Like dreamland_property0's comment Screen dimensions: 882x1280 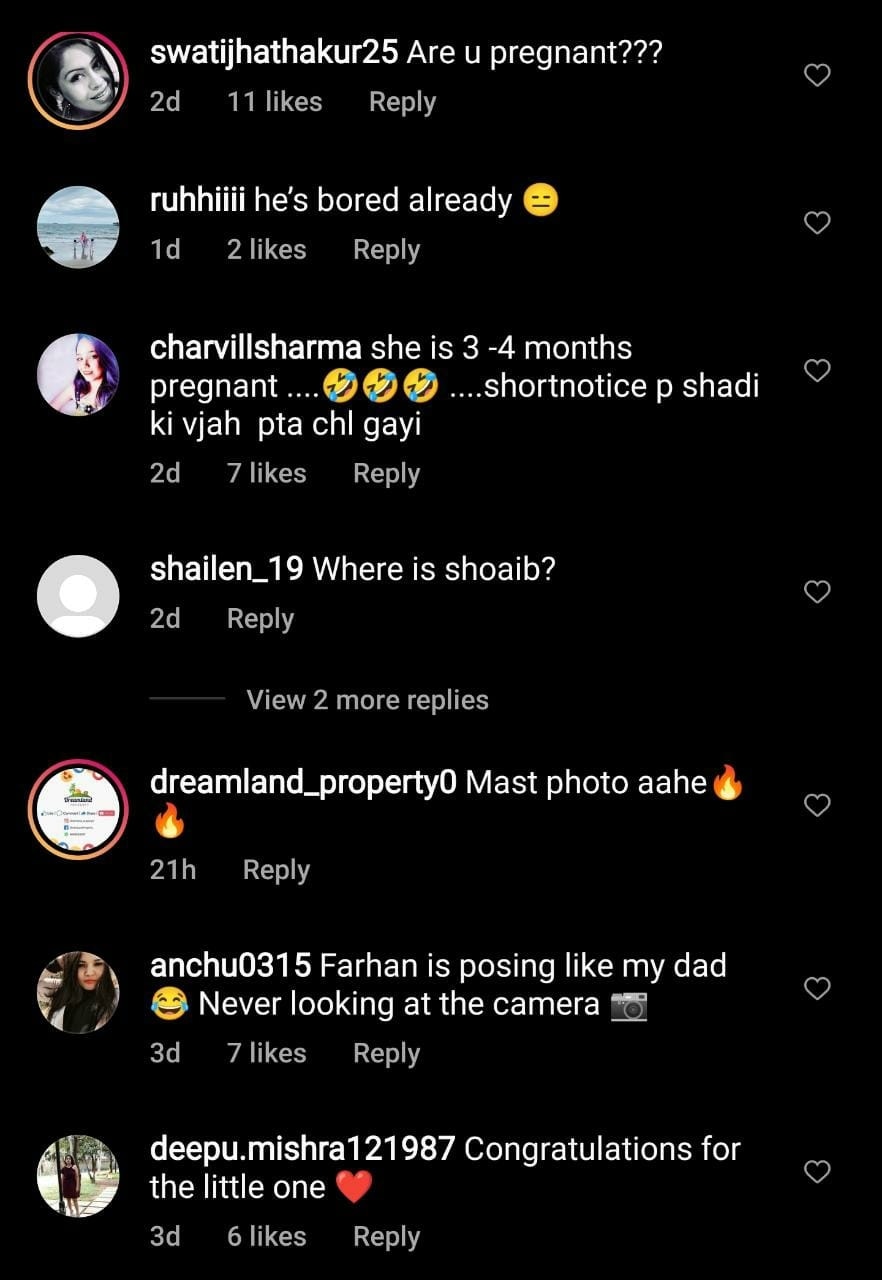click(x=818, y=805)
